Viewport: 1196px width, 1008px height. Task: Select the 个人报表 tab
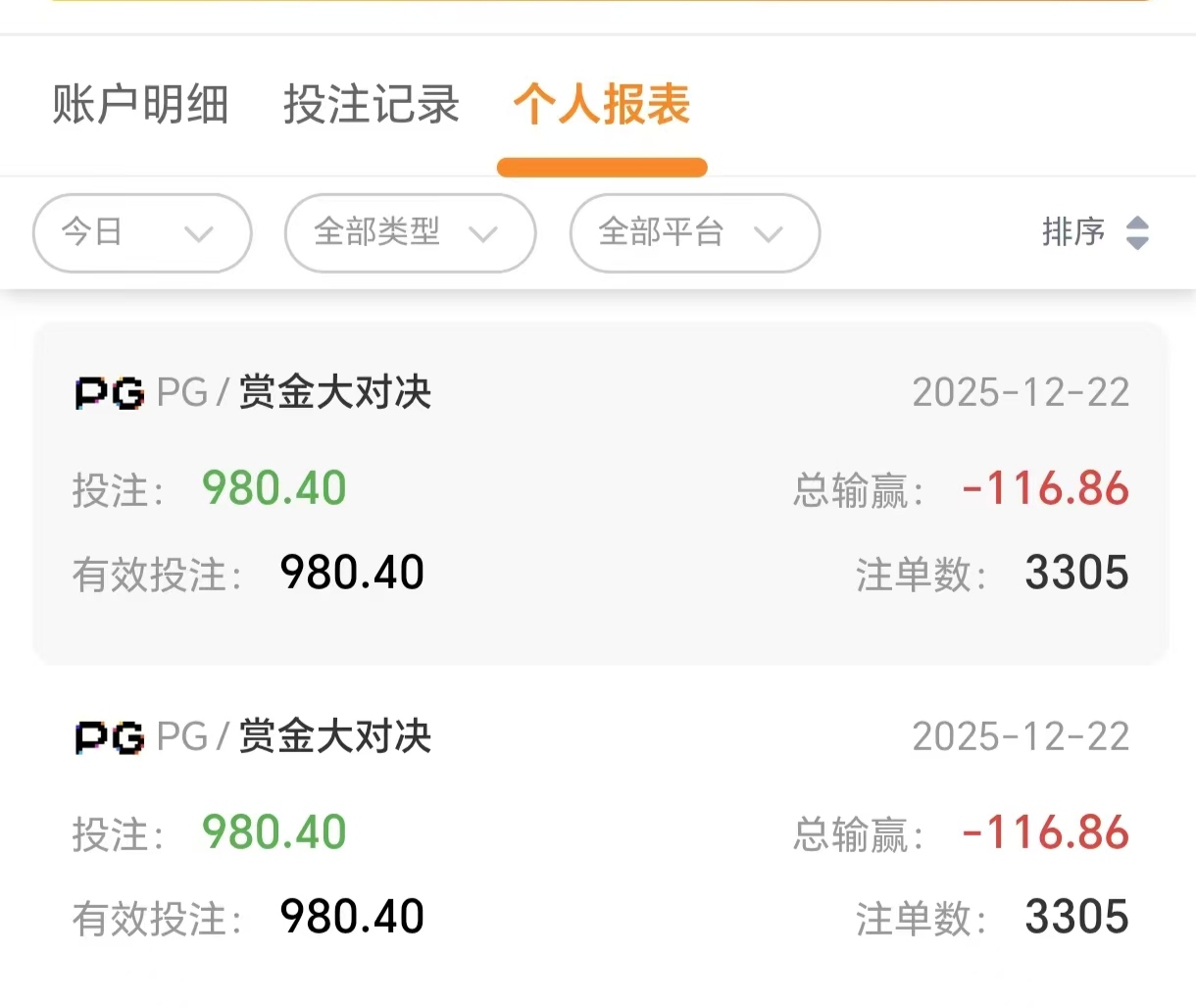tap(602, 104)
